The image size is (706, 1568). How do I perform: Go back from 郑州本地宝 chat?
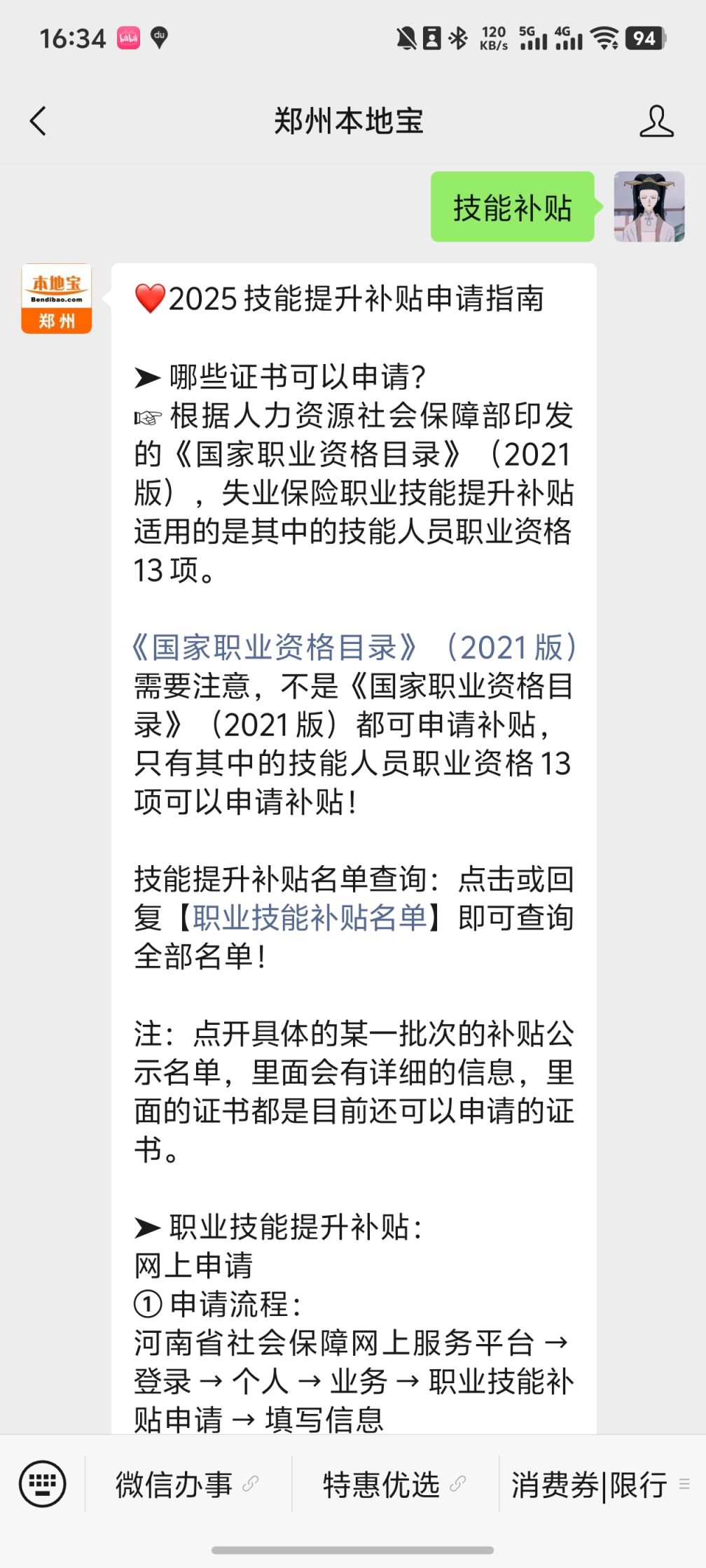click(x=39, y=121)
